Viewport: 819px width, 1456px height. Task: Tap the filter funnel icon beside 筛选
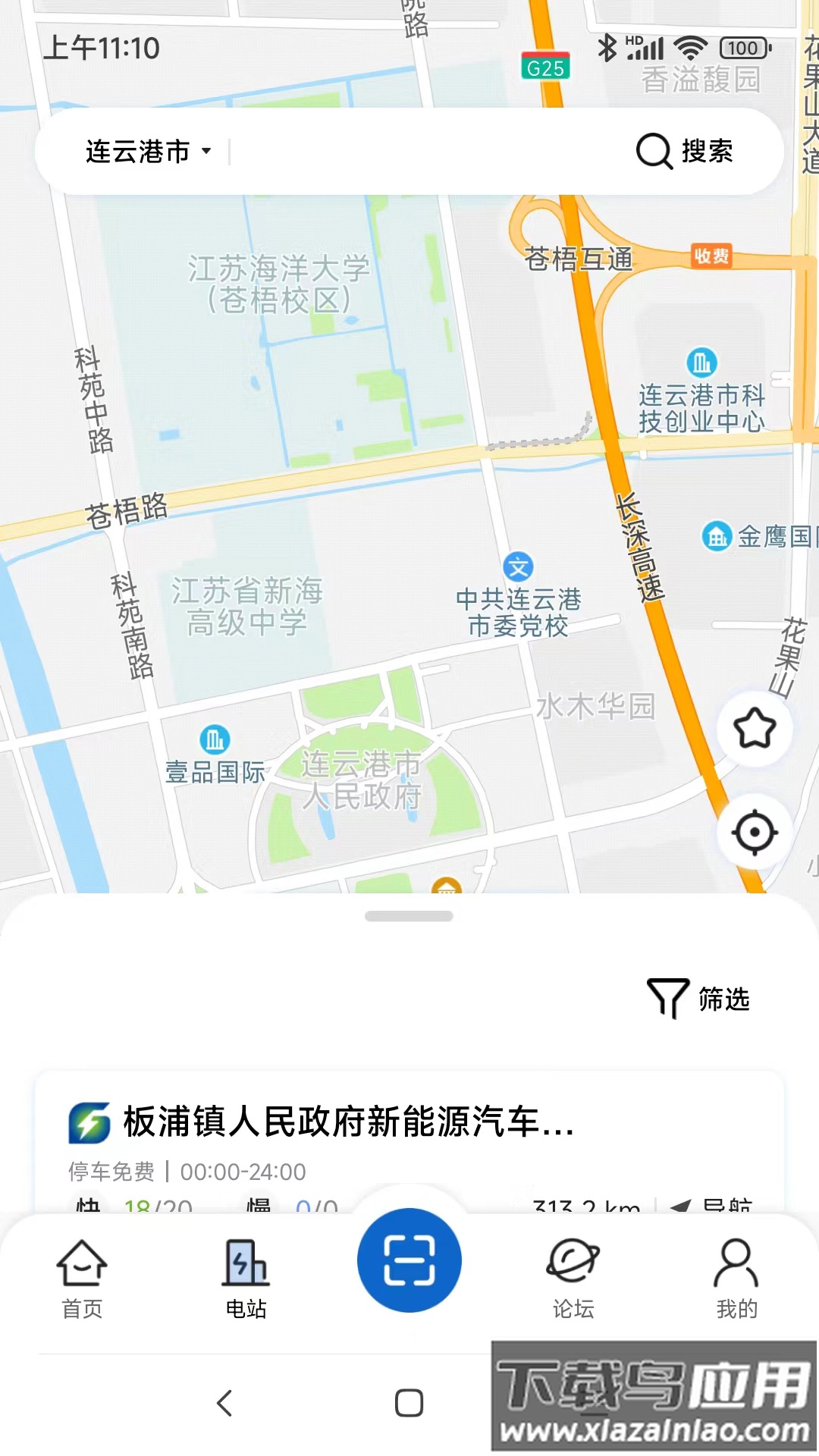(667, 999)
